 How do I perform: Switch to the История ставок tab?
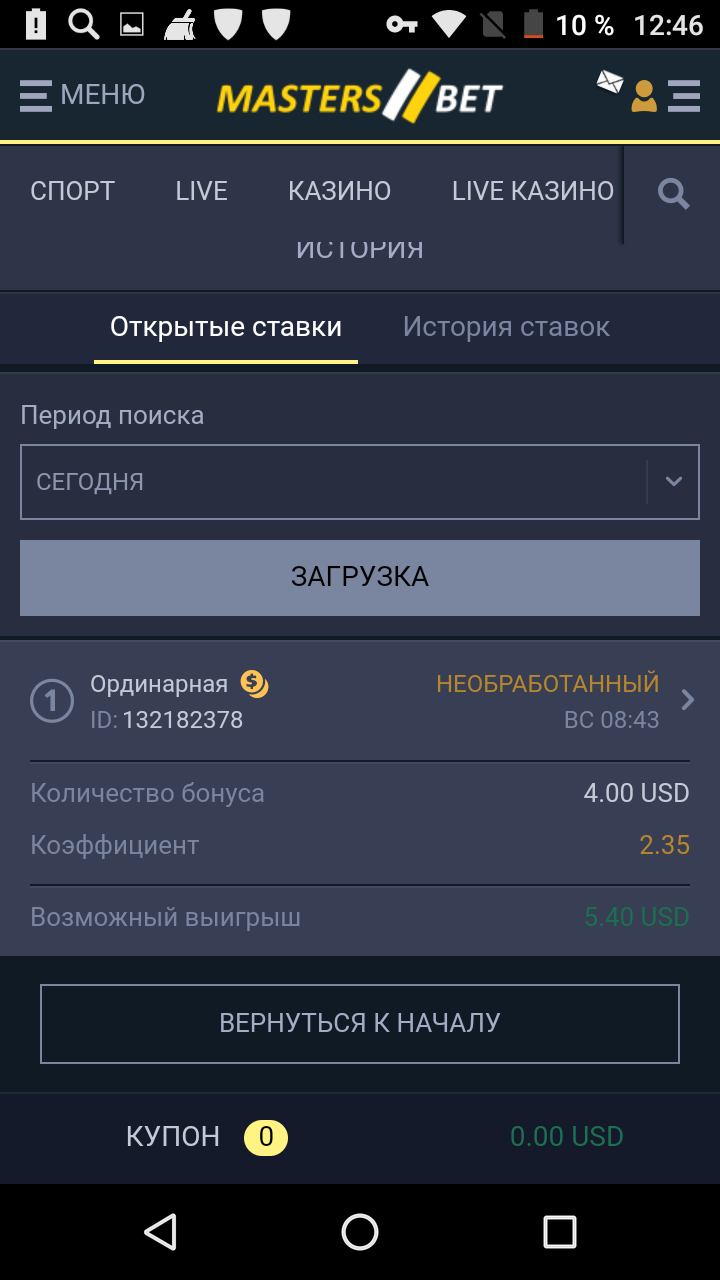(506, 327)
